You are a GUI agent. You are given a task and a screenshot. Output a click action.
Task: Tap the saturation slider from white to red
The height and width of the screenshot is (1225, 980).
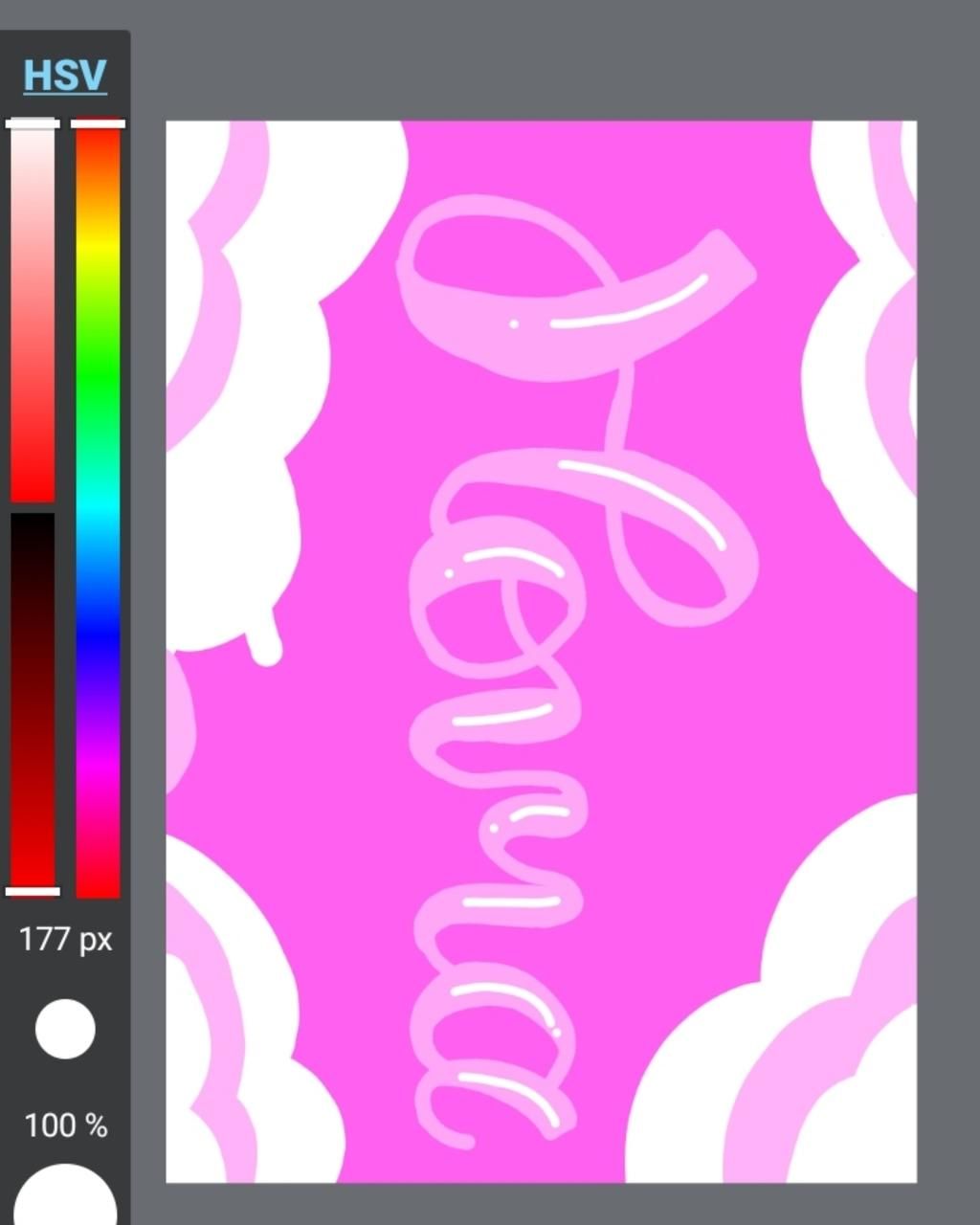coord(33,311)
